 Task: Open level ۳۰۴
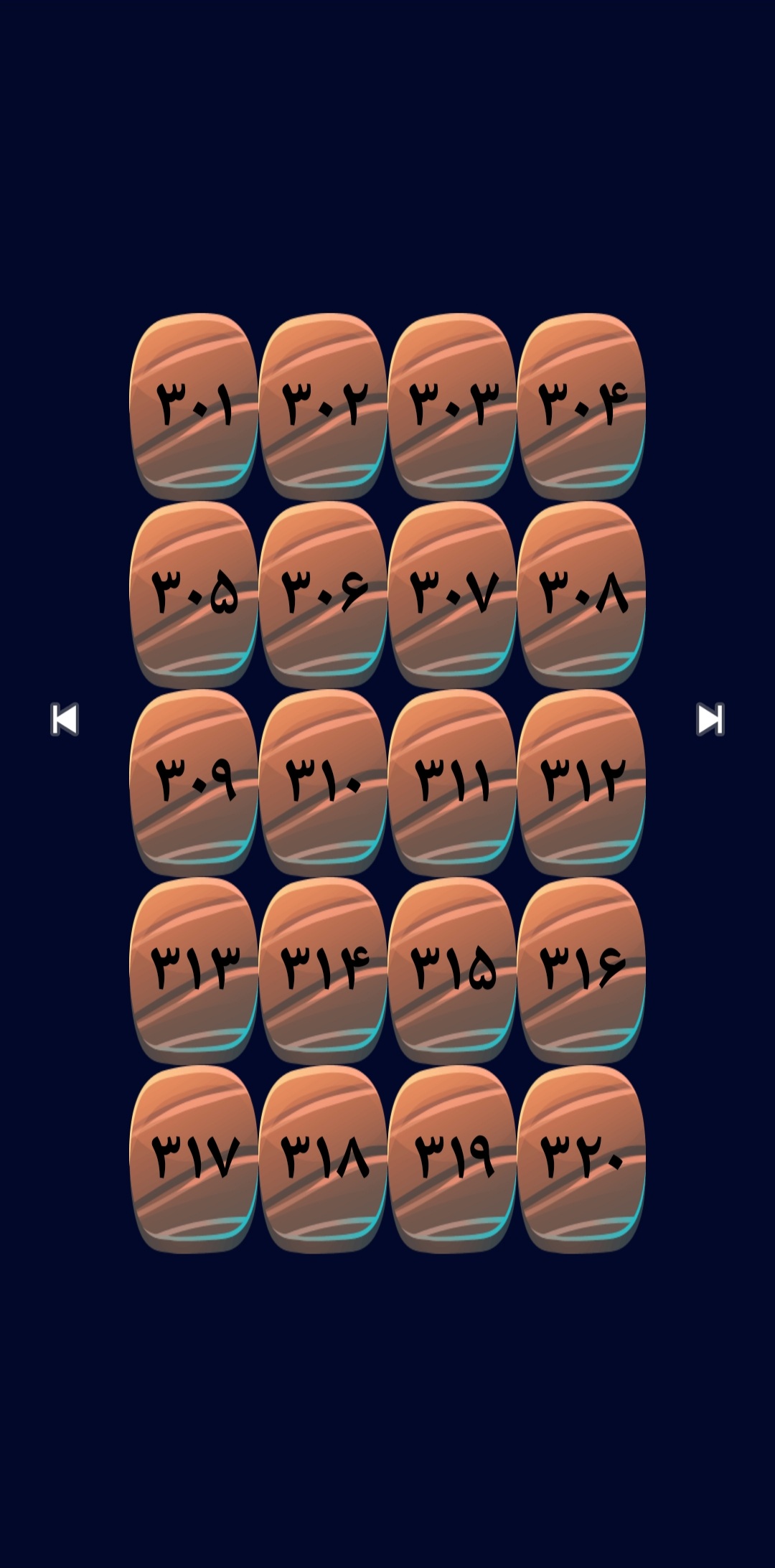pyautogui.click(x=581, y=405)
